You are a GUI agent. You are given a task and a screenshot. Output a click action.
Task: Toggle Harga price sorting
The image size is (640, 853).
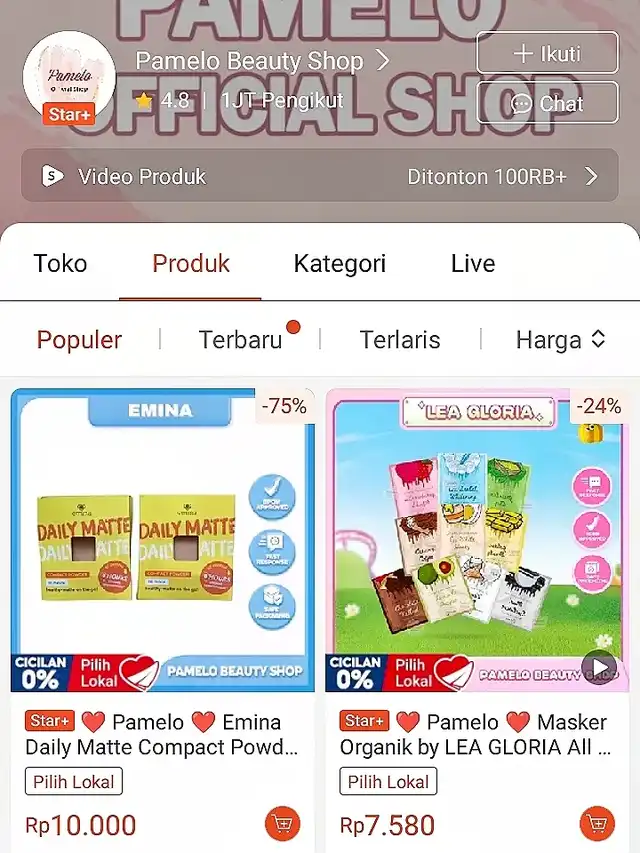561,340
